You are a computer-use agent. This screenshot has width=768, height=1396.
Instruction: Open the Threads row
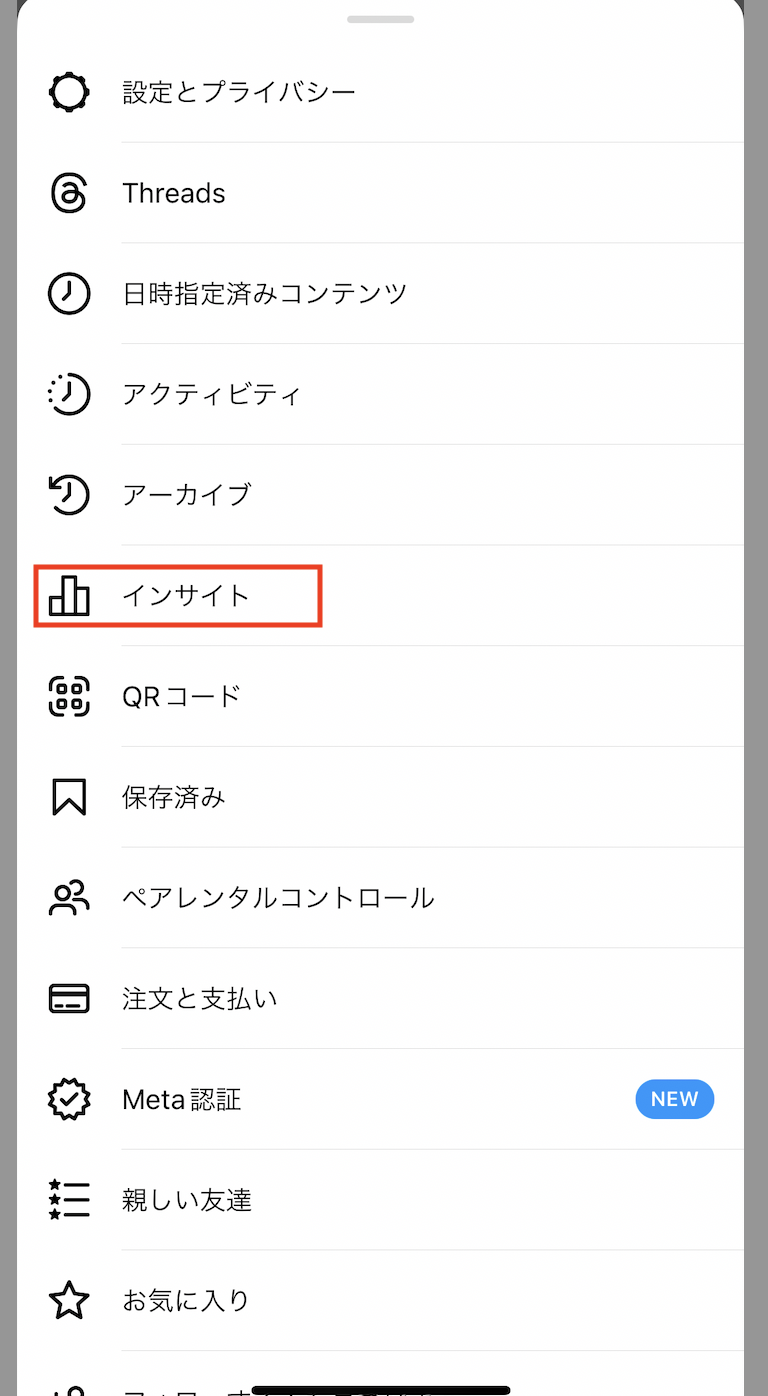[x=380, y=193]
